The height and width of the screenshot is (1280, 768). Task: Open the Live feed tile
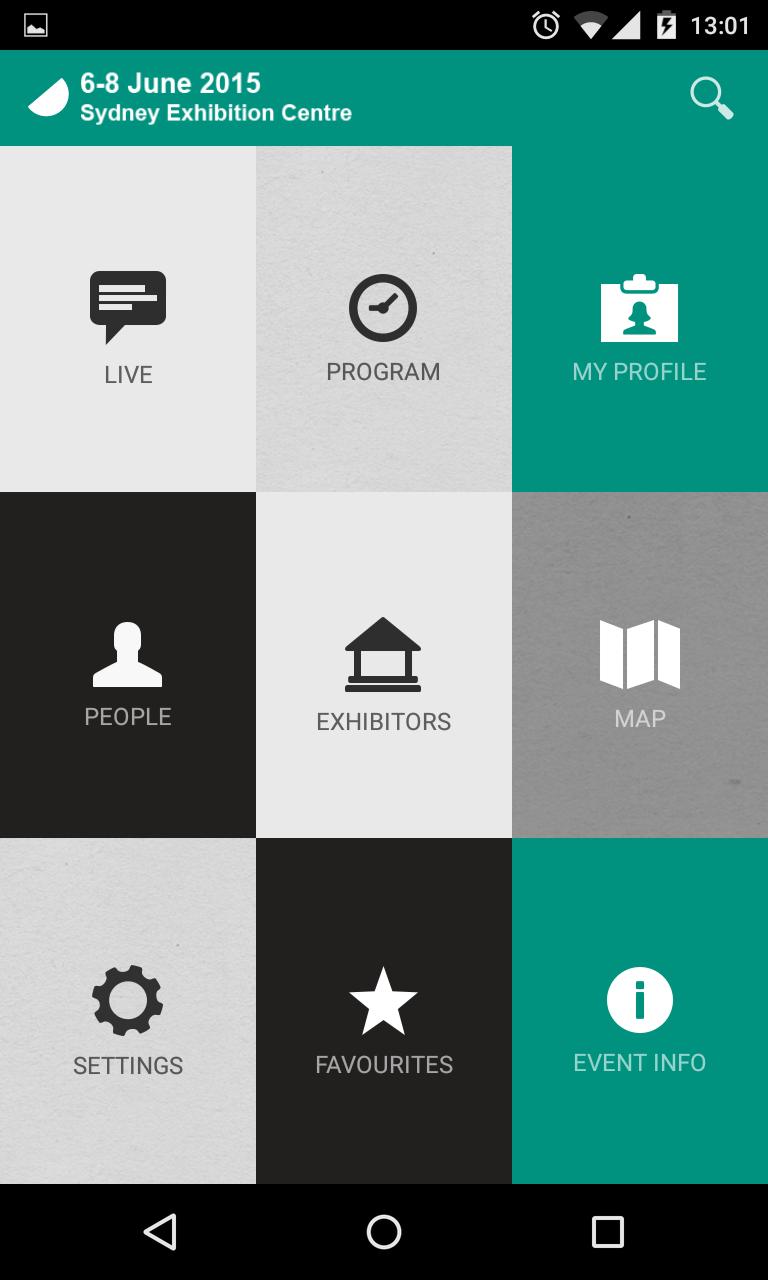[128, 320]
